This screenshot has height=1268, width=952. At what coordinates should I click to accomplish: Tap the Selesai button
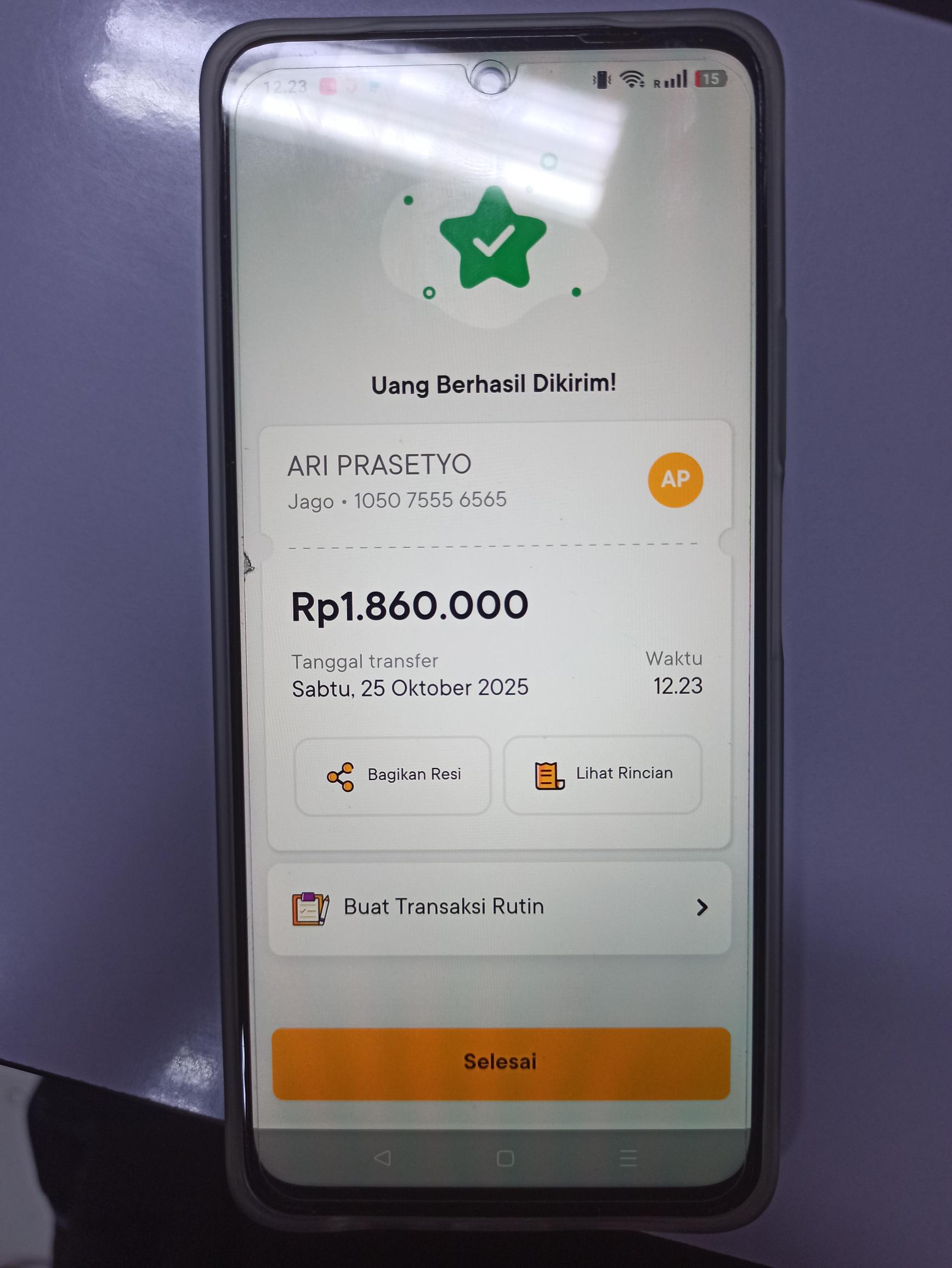(501, 1062)
